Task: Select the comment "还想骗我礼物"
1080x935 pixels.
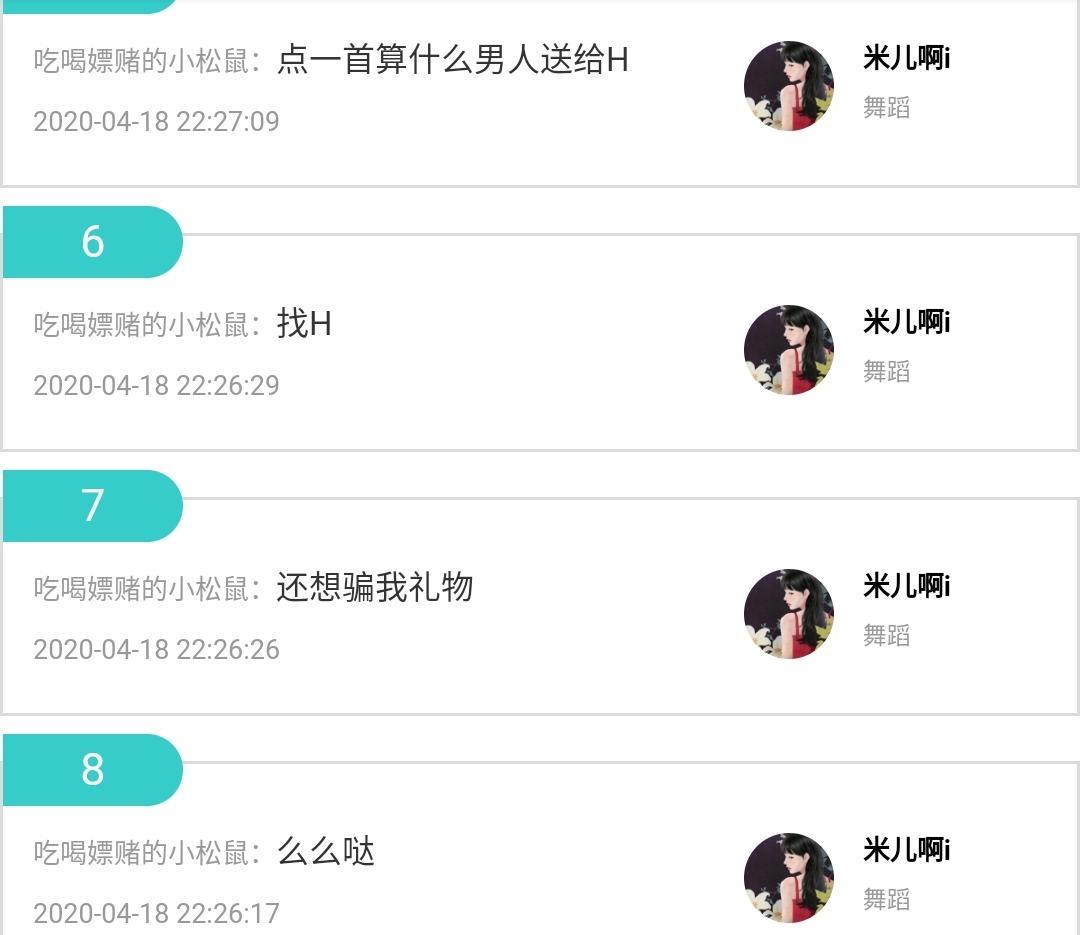Action: coord(374,588)
